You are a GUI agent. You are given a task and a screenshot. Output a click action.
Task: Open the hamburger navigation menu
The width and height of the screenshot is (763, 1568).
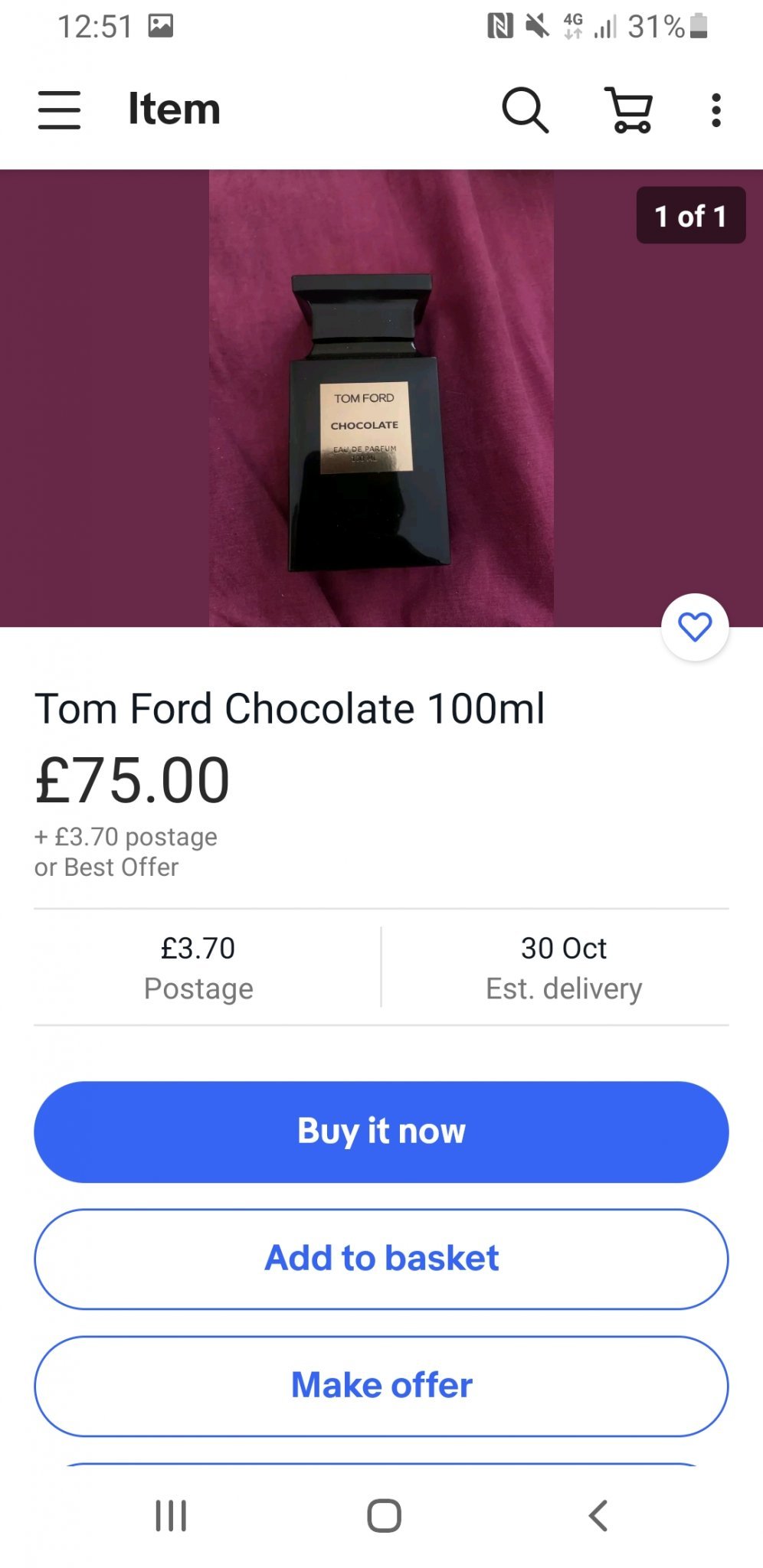(59, 110)
